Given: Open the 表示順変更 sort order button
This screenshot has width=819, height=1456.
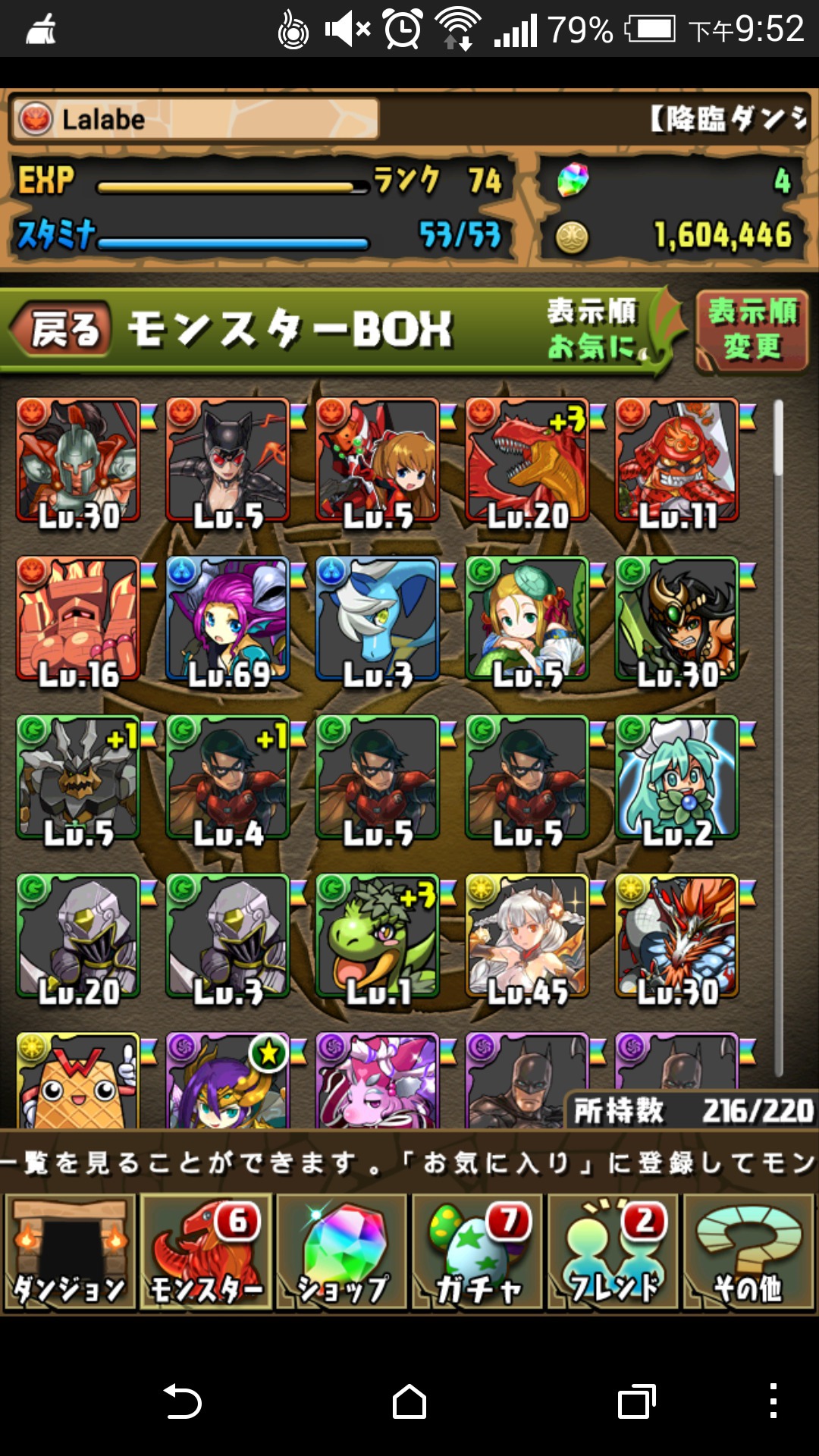Looking at the screenshot, I should (x=752, y=331).
